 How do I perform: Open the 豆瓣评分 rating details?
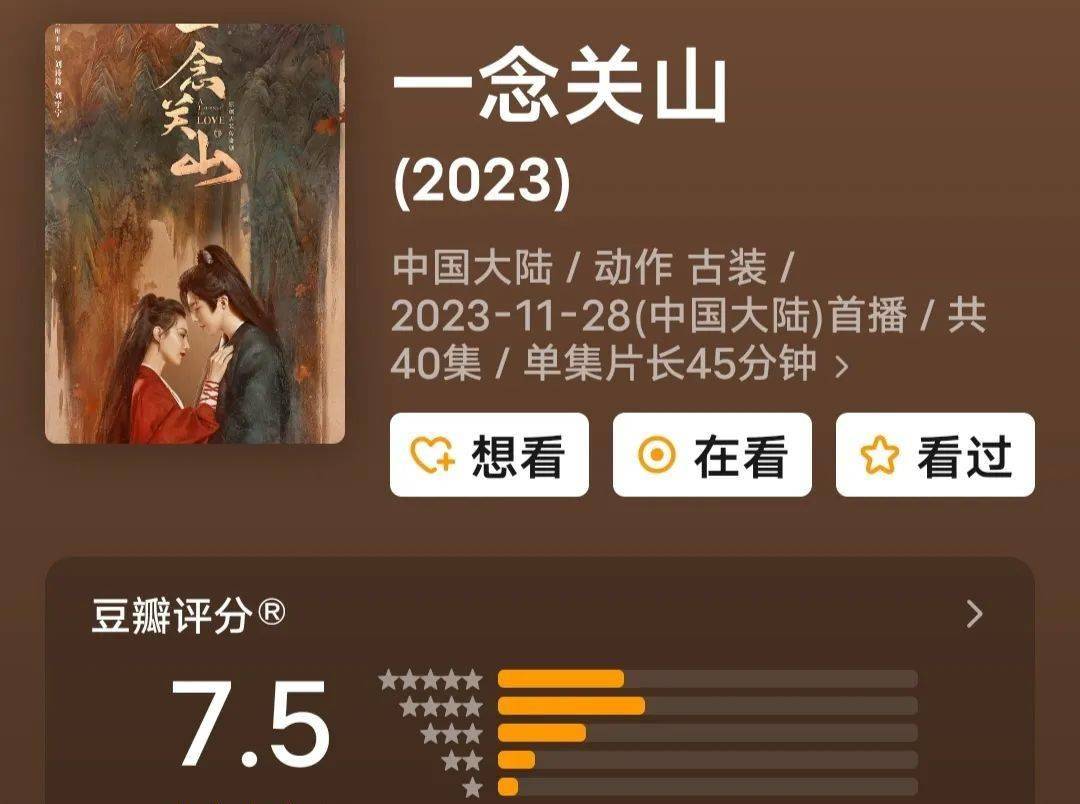click(x=974, y=614)
